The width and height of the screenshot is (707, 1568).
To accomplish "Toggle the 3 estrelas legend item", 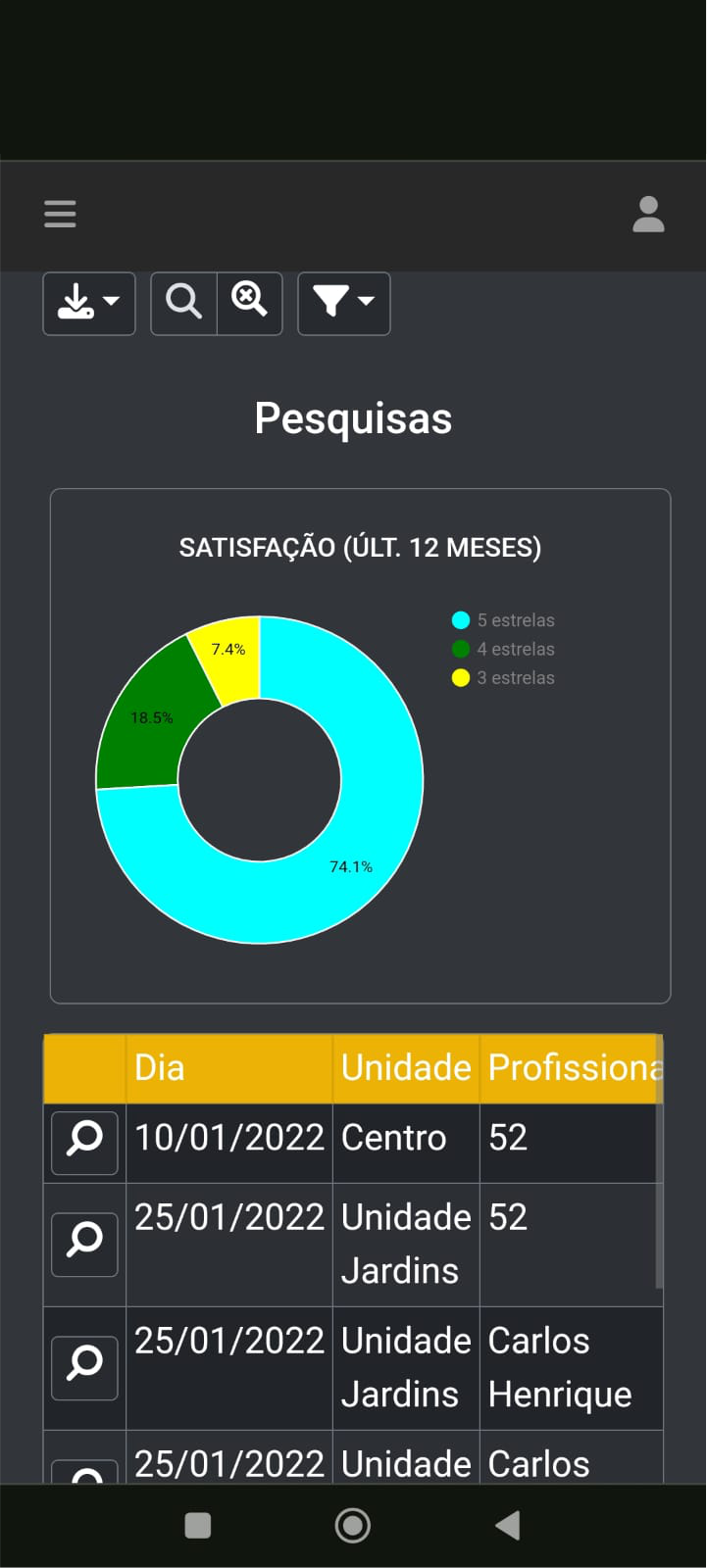I will 504,677.
